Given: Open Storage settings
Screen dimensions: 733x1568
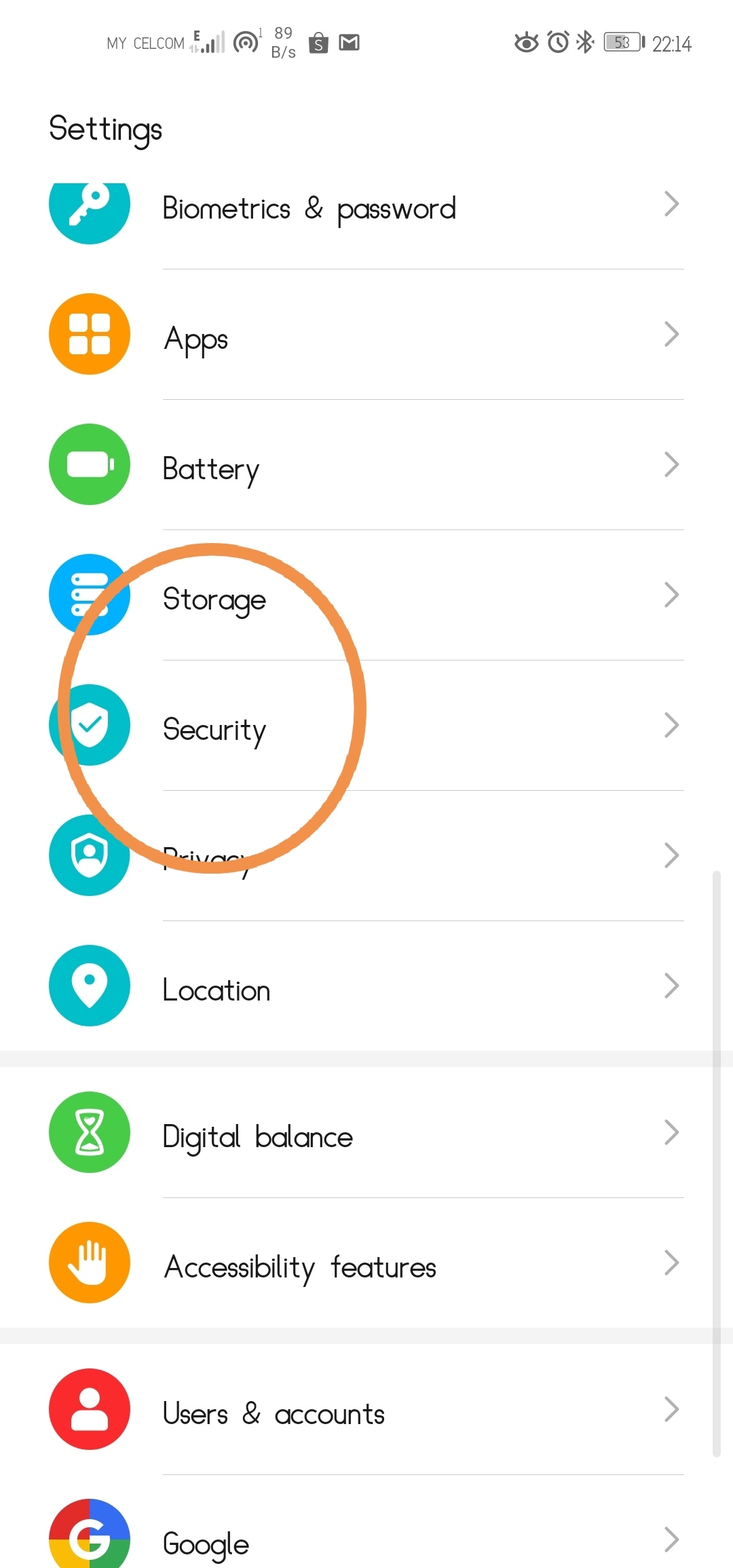Looking at the screenshot, I should click(366, 596).
